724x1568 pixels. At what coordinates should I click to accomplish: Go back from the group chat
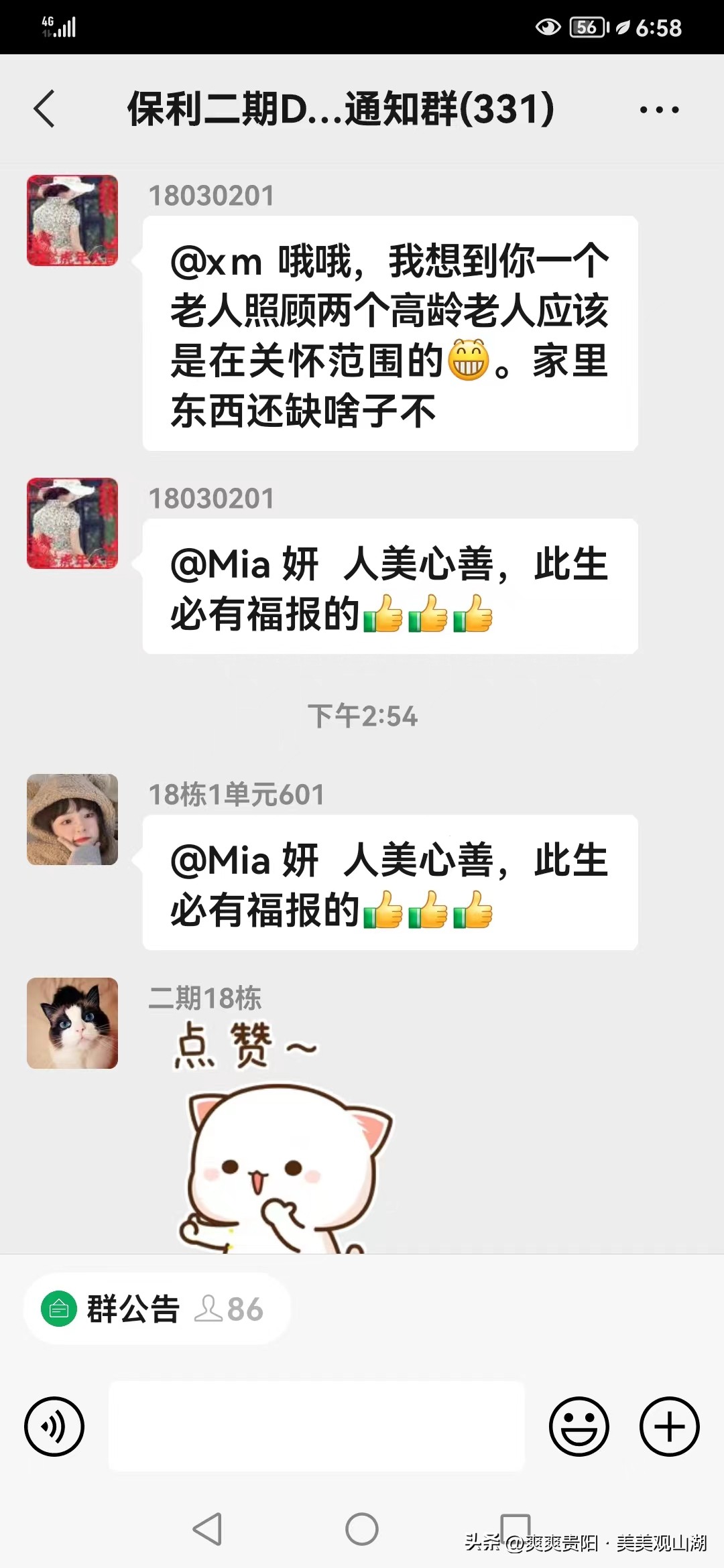pos(44,109)
